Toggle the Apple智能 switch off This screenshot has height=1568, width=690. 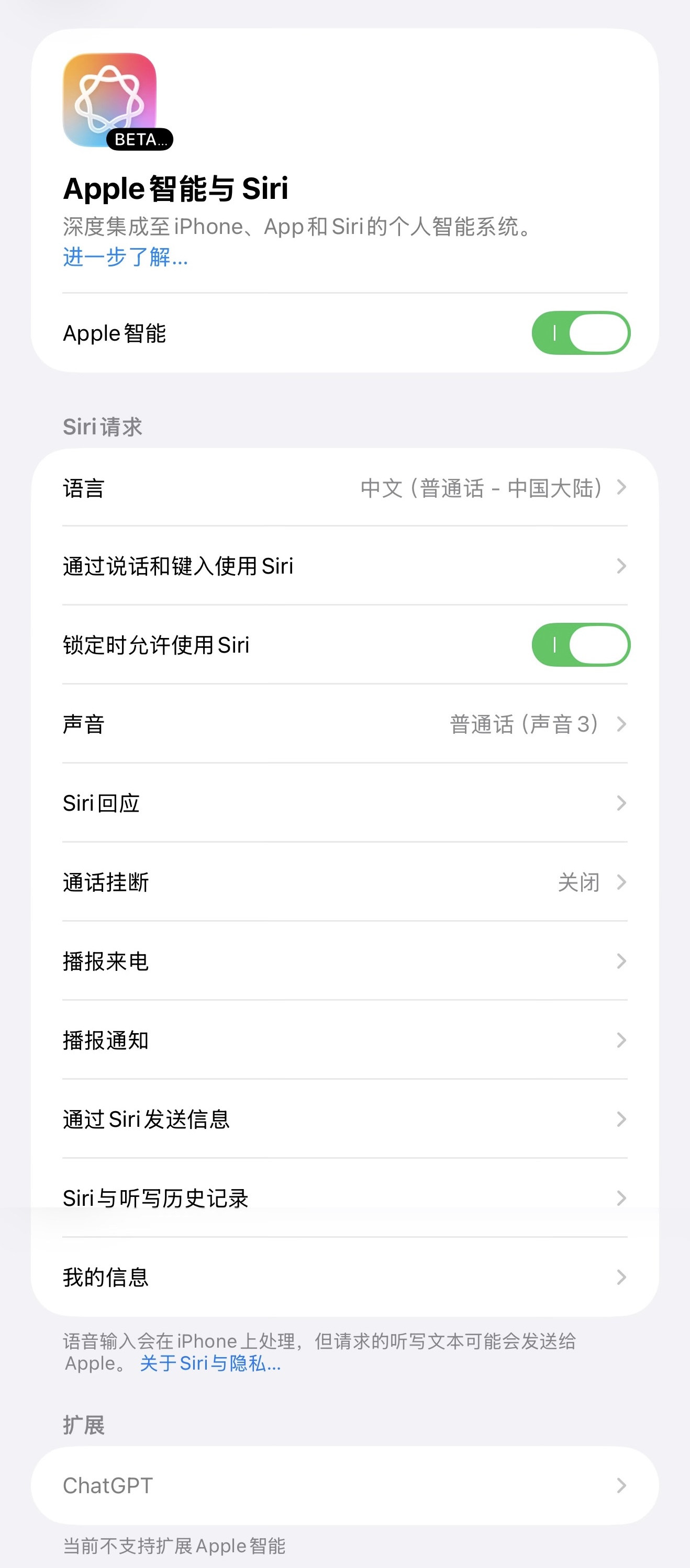pos(581,333)
